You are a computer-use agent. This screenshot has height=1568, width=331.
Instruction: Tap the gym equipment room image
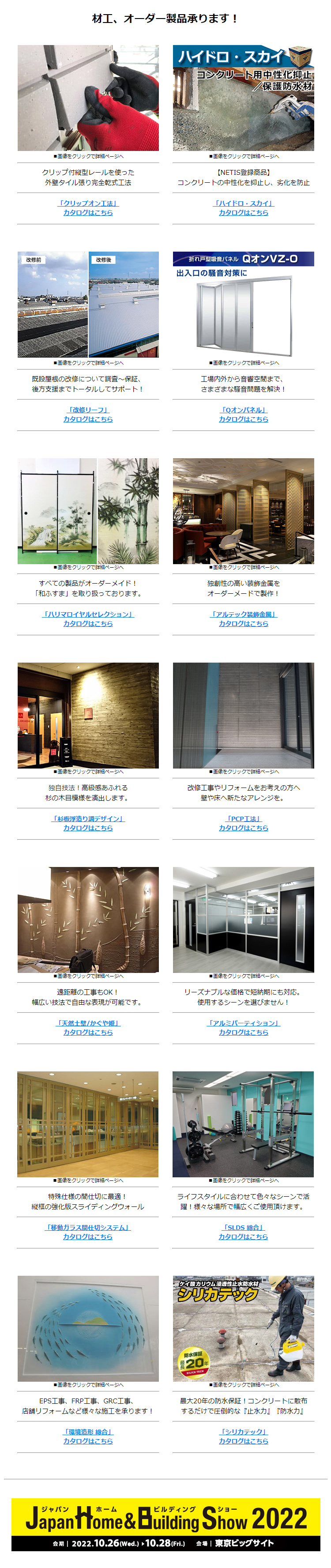[243, 1123]
